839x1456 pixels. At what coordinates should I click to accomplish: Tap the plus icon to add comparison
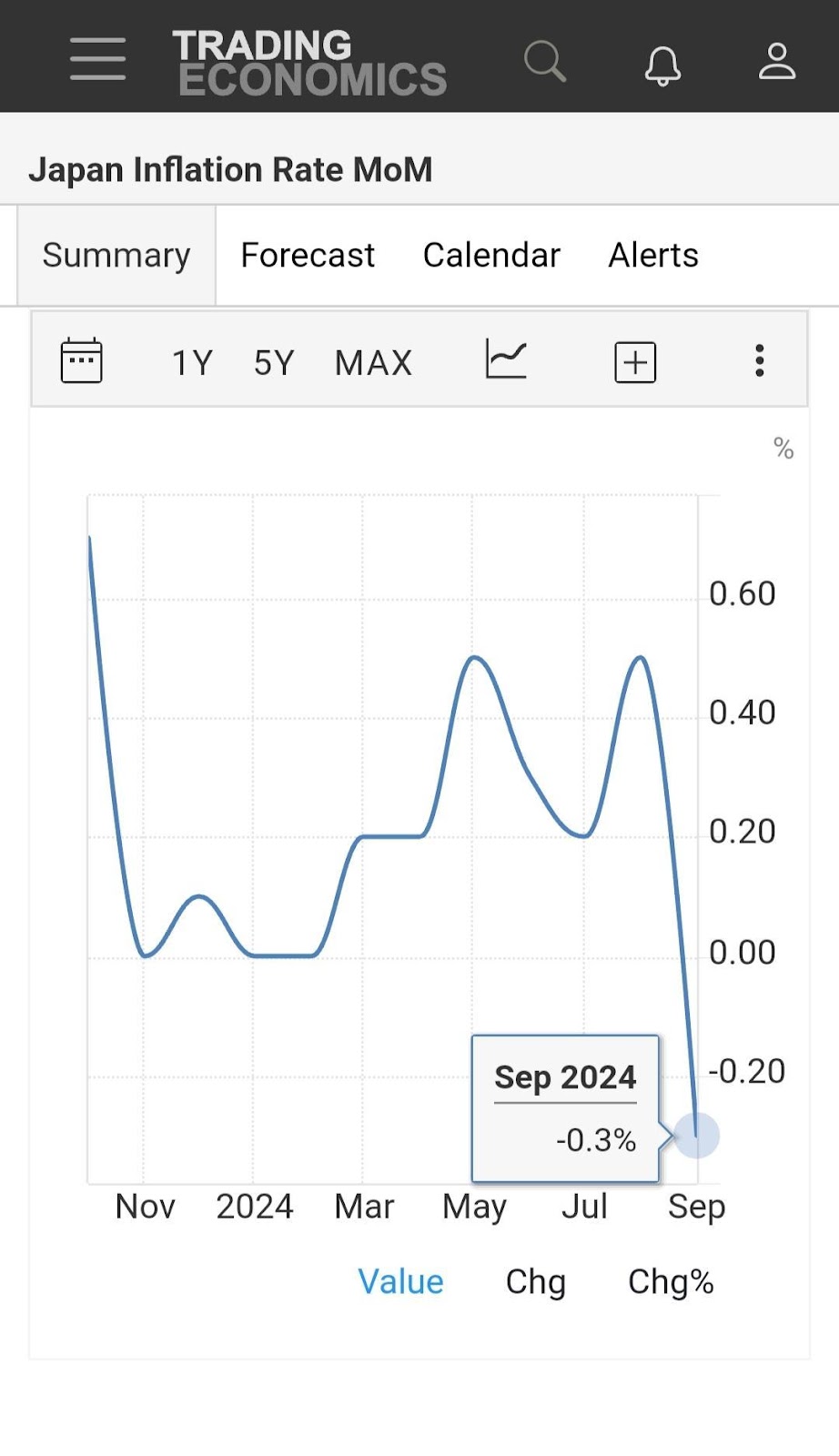pos(635,362)
